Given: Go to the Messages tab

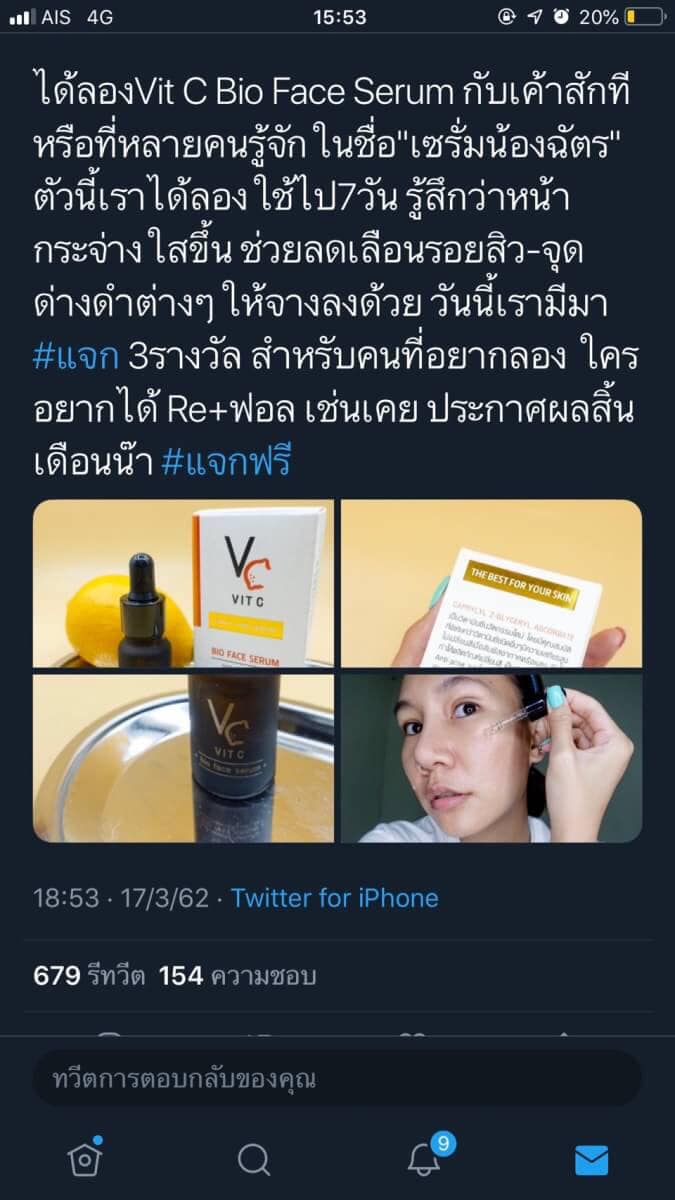Looking at the screenshot, I should [x=591, y=1159].
